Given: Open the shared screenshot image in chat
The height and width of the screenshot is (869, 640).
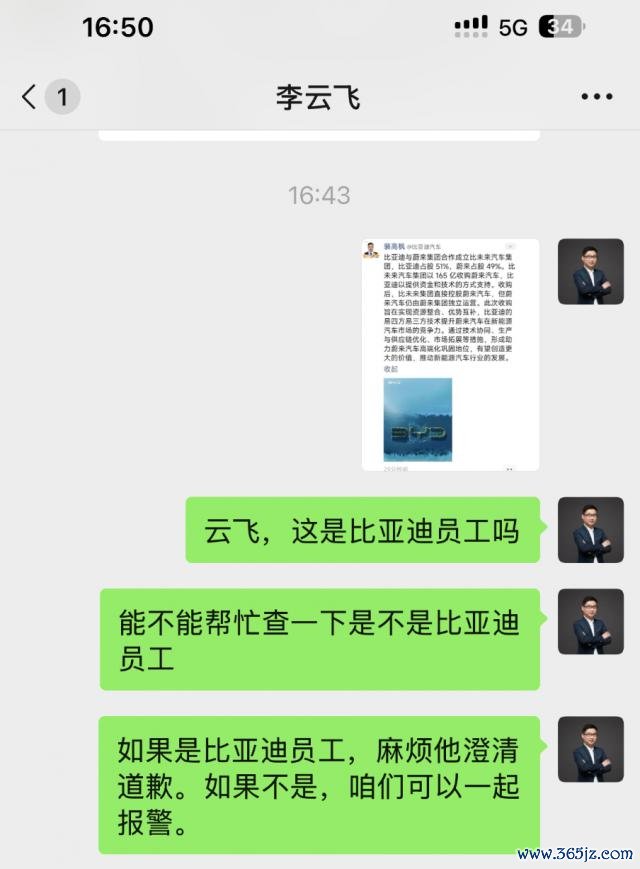Looking at the screenshot, I should pos(450,354).
